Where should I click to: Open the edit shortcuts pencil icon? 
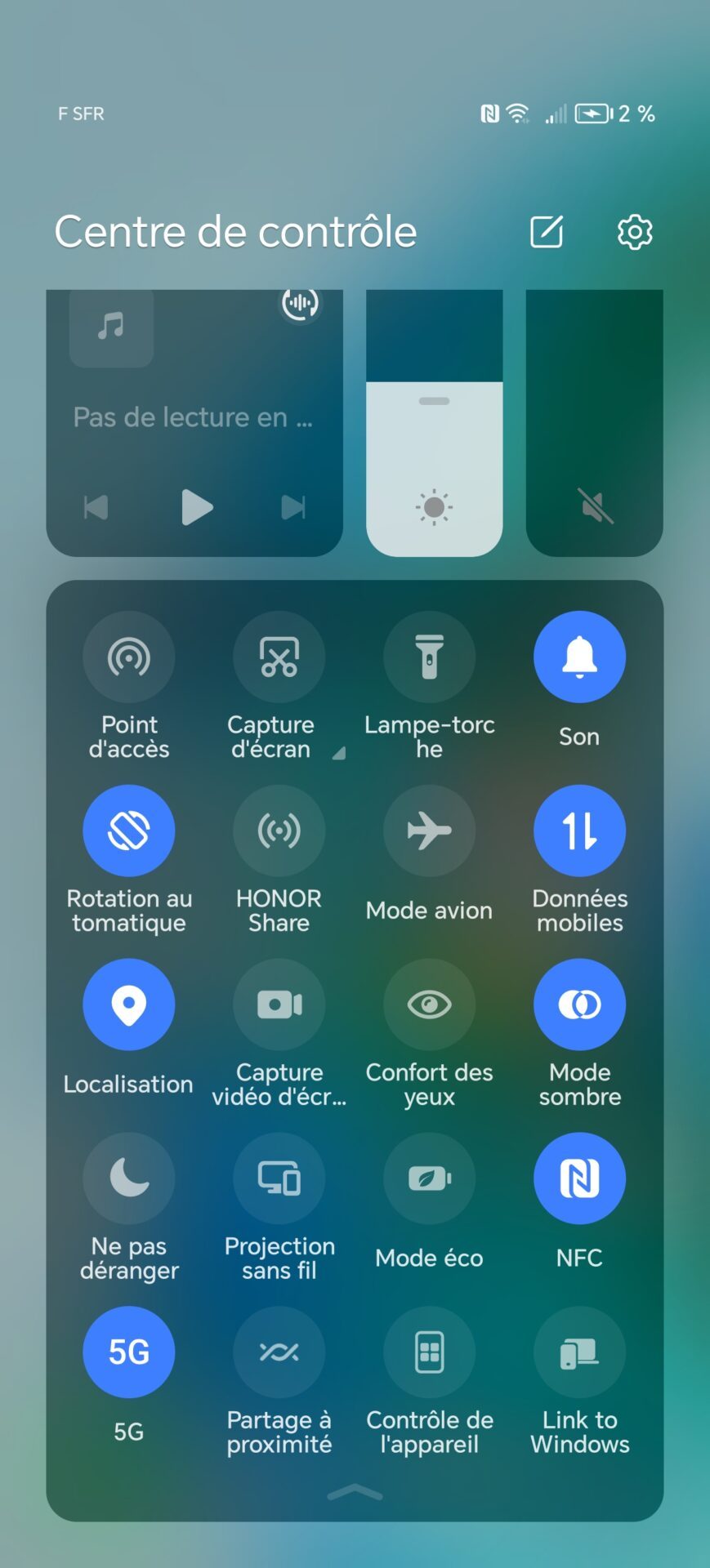[547, 232]
